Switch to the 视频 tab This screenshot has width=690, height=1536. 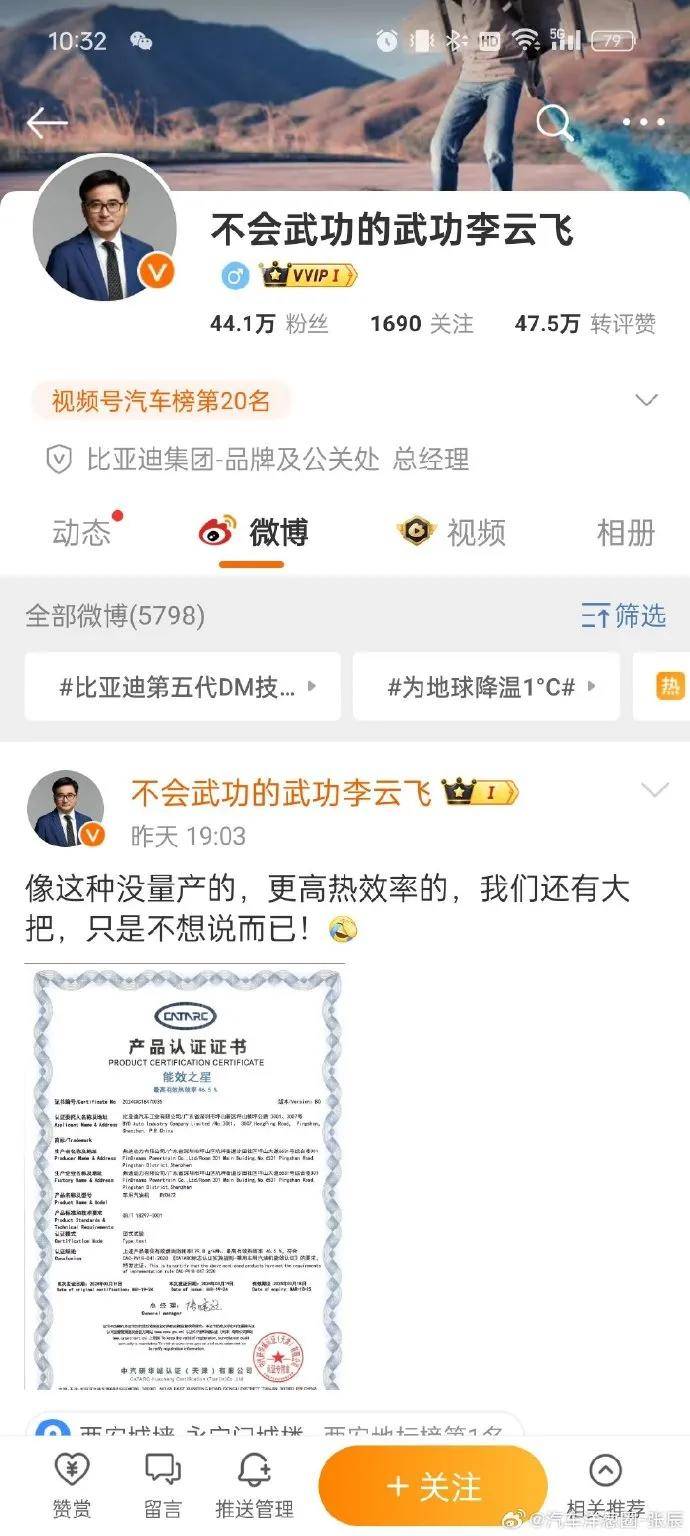pos(451,532)
